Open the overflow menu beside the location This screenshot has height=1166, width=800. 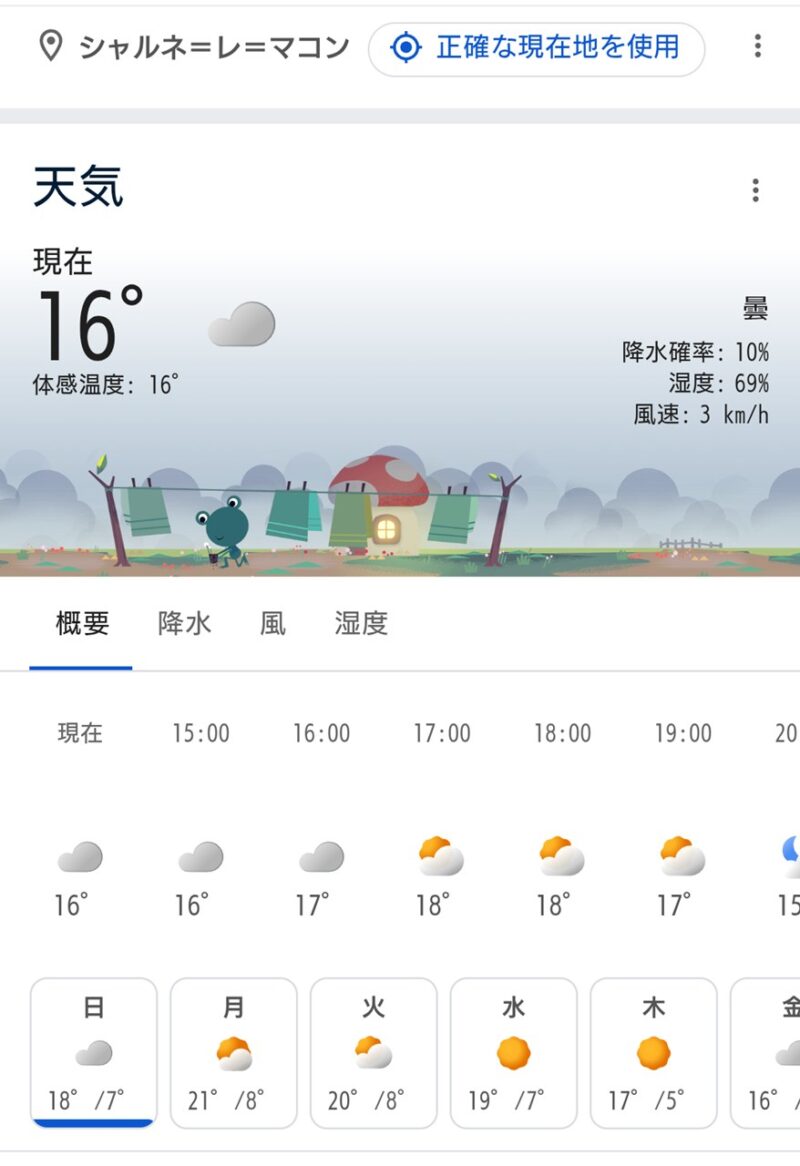coord(758,46)
